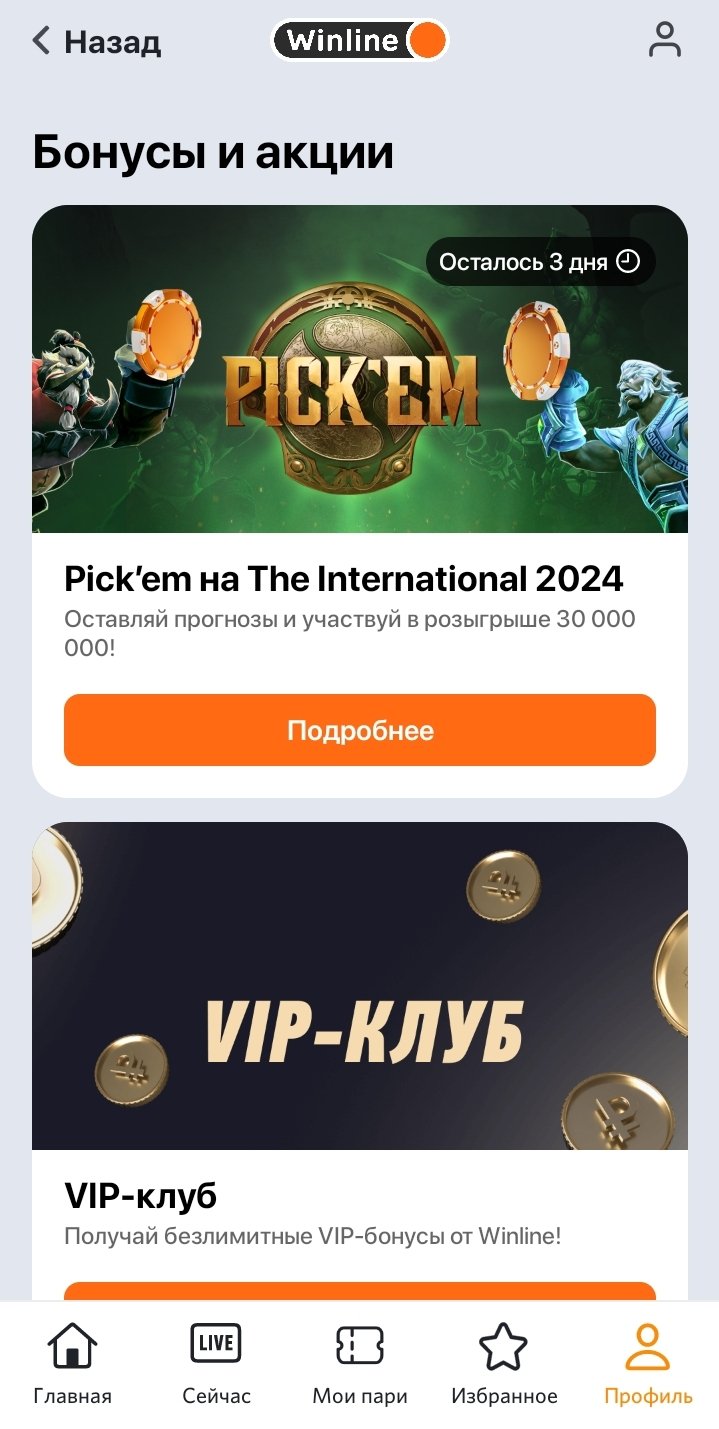Go to the Избранное tab

point(504,1364)
